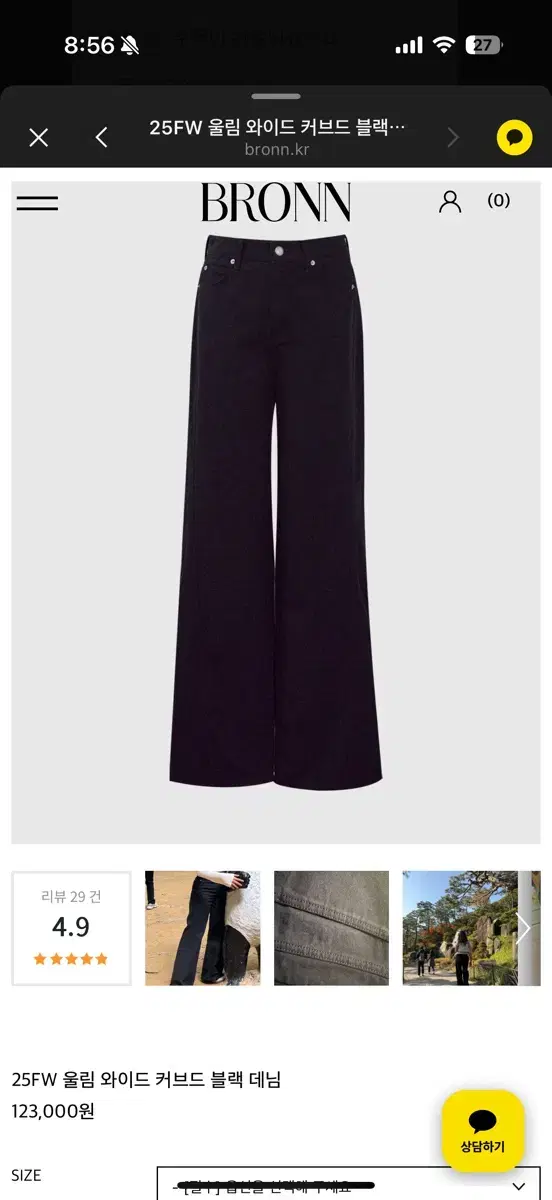Open the KakaoTalk chat icon in the header
Image resolution: width=552 pixels, height=1200 pixels.
pyautogui.click(x=514, y=138)
